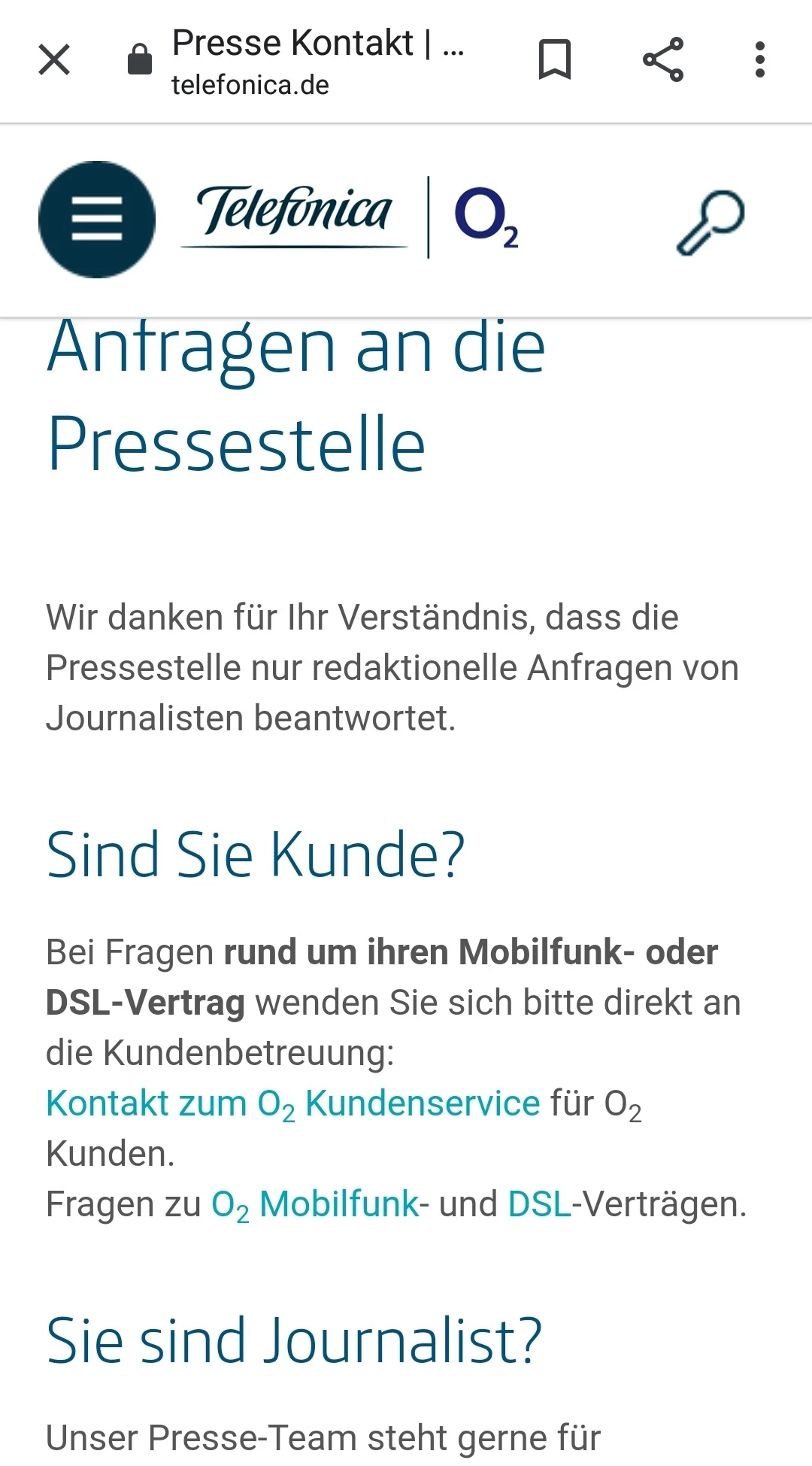Bookmark this Telefonica page

(x=555, y=60)
